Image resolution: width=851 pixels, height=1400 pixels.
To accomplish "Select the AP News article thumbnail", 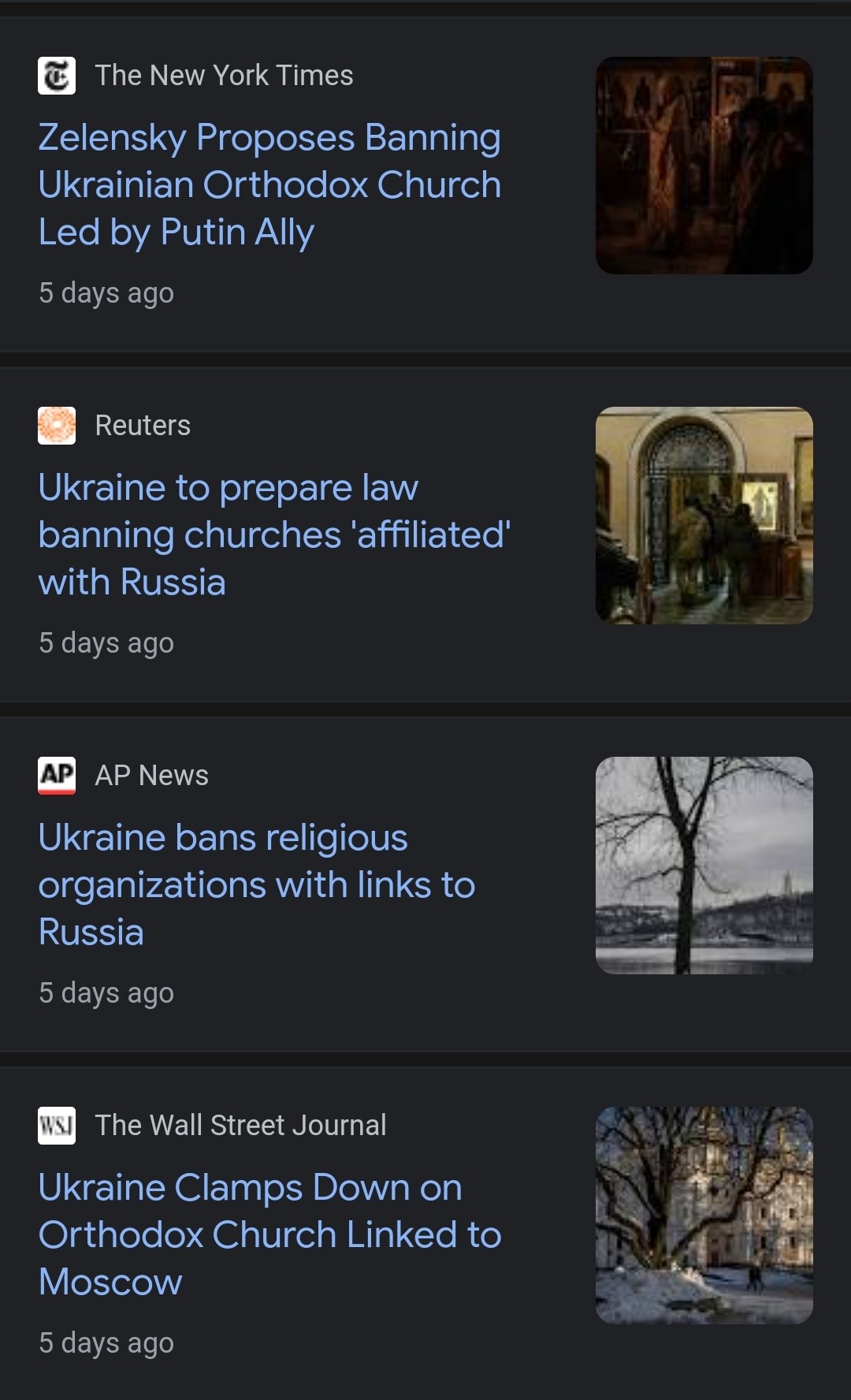I will 704,866.
